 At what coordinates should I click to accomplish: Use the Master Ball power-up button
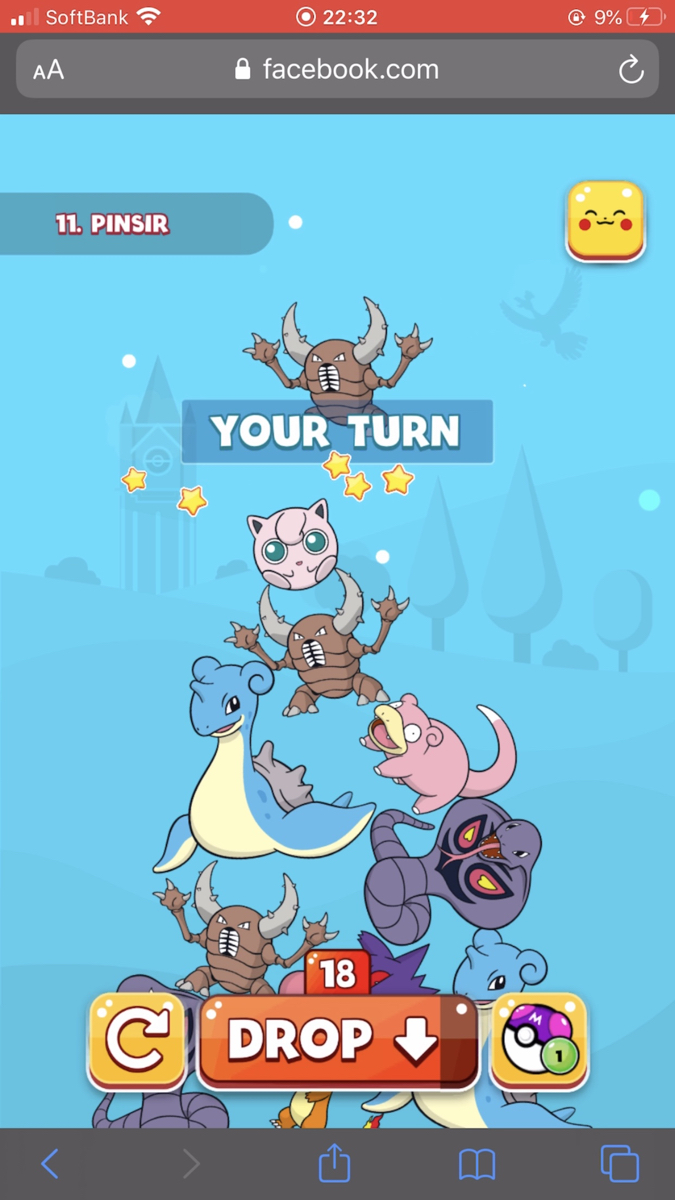pyautogui.click(x=539, y=1041)
